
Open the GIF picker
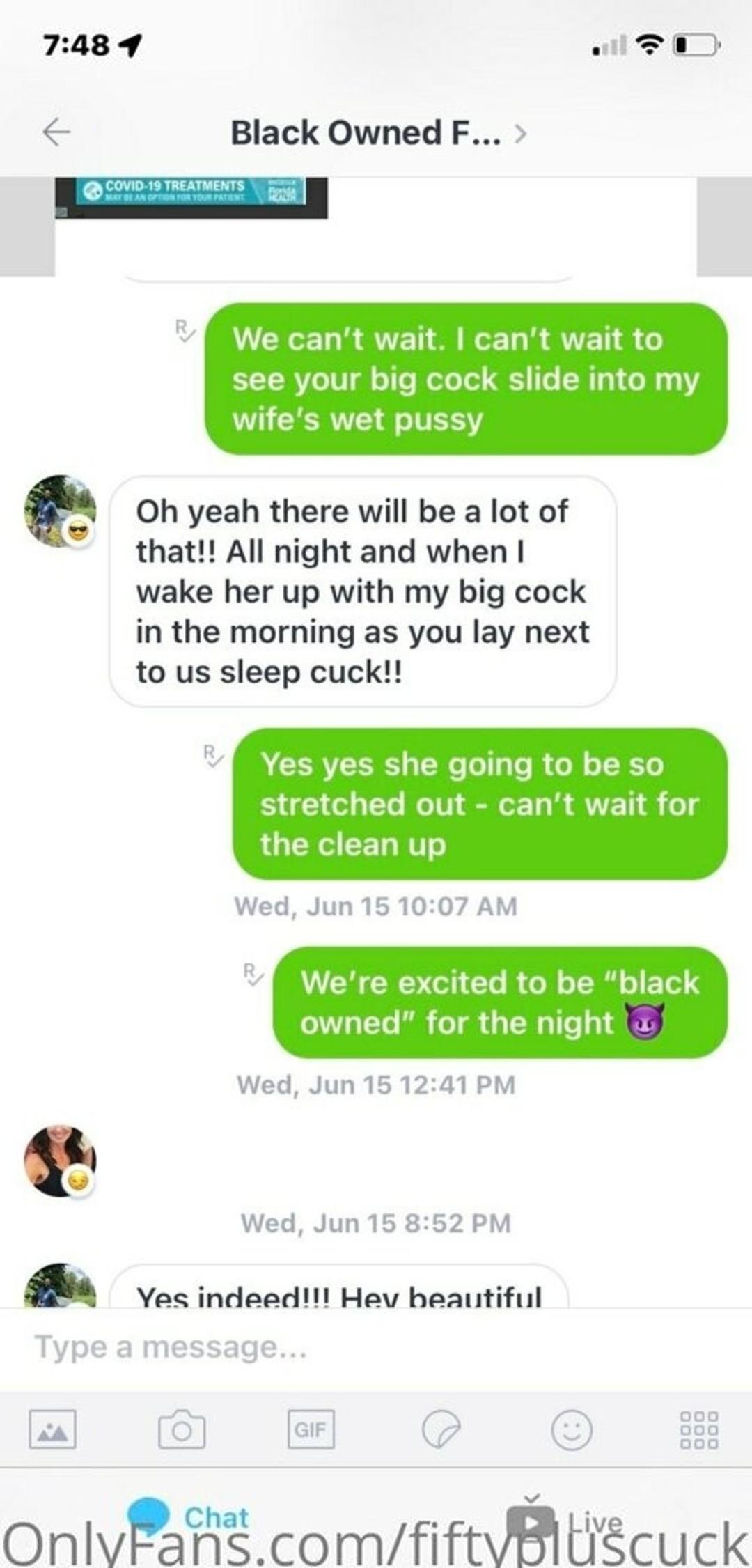tap(311, 1429)
